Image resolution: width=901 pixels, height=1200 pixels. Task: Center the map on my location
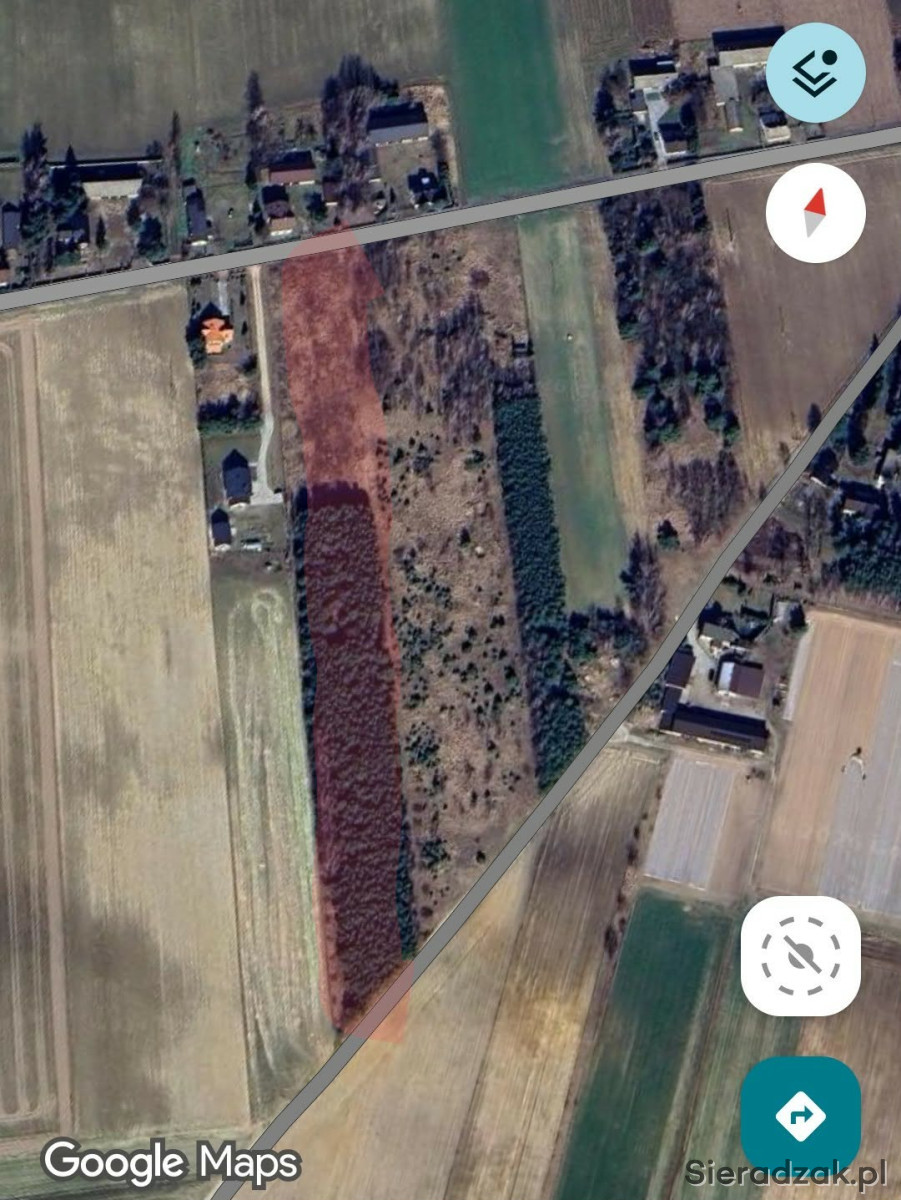pyautogui.click(x=800, y=955)
